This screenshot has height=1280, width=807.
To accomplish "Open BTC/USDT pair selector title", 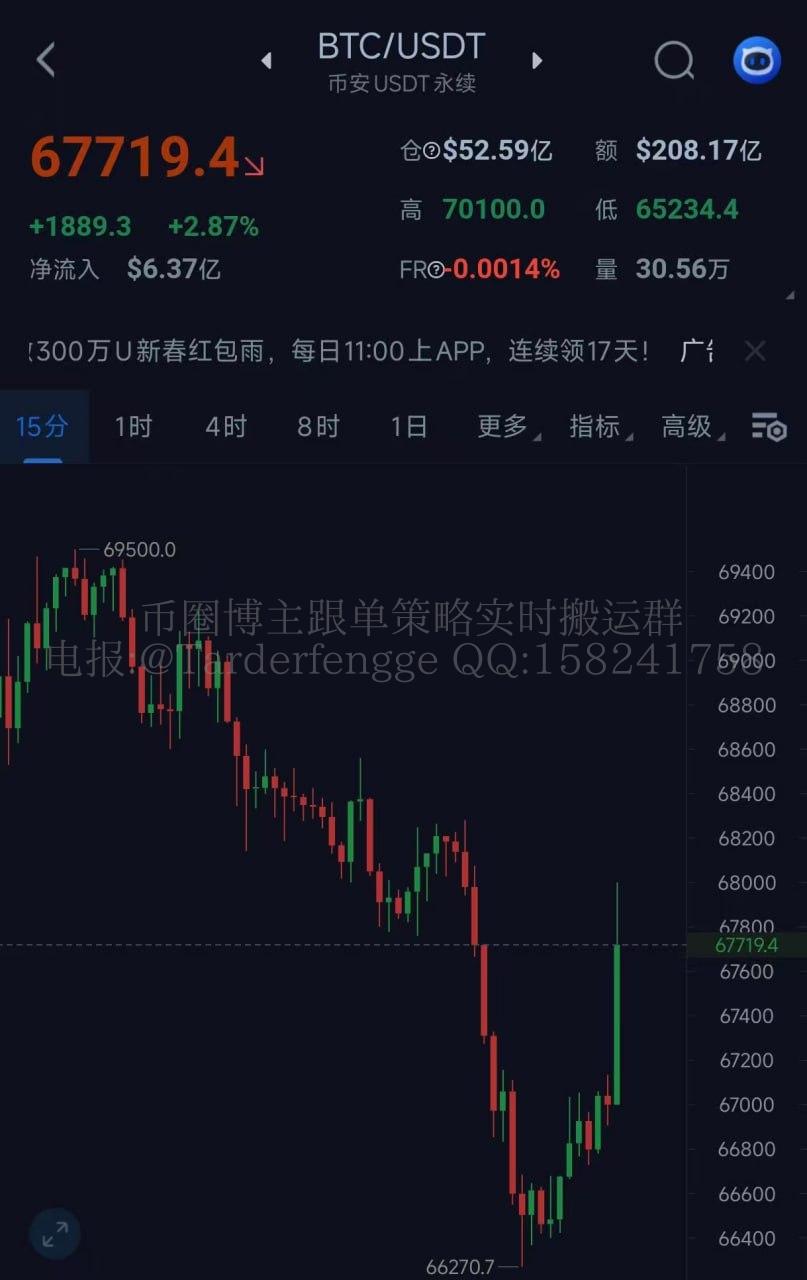I will [401, 47].
